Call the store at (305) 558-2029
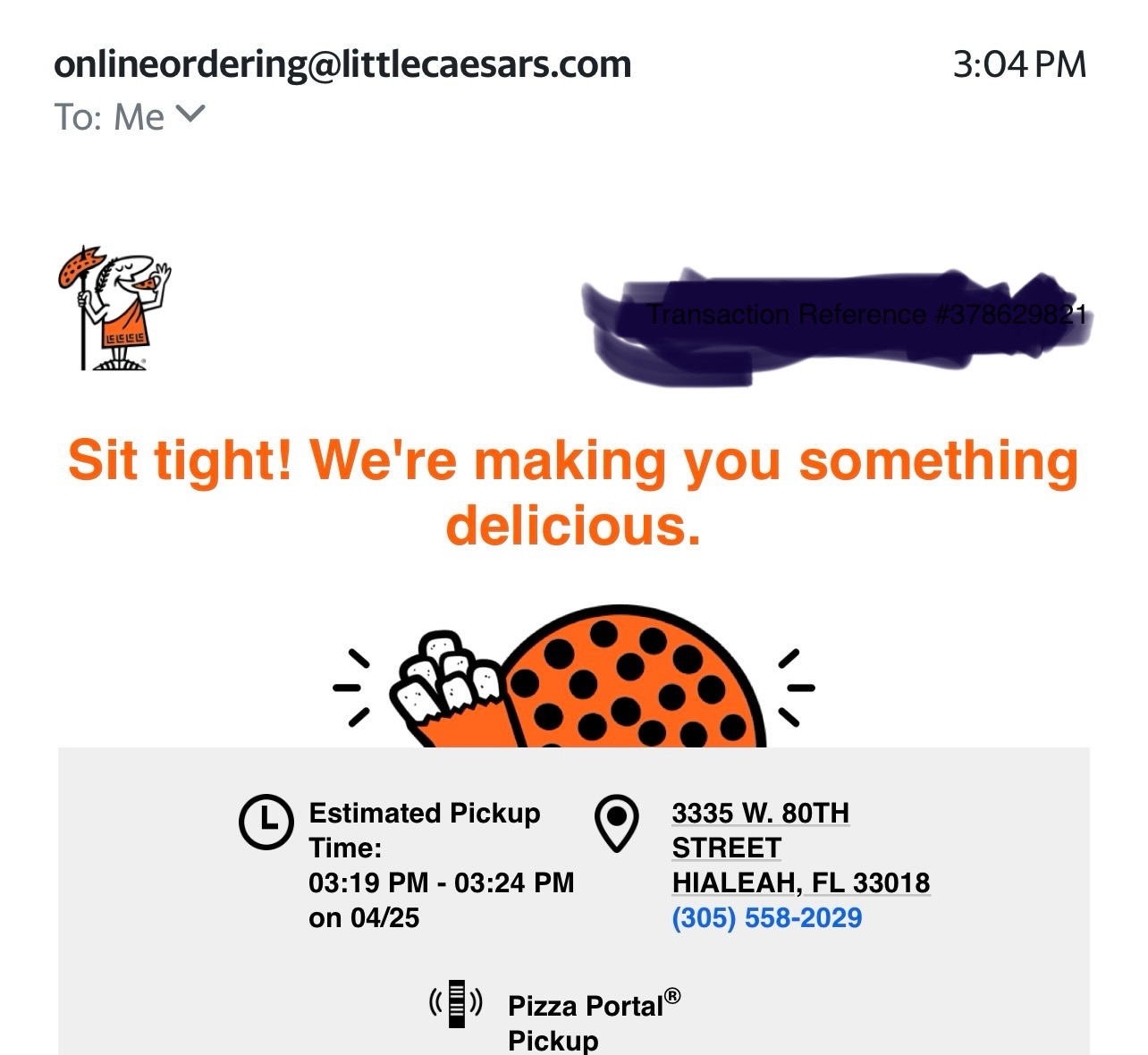 pyautogui.click(x=766, y=918)
